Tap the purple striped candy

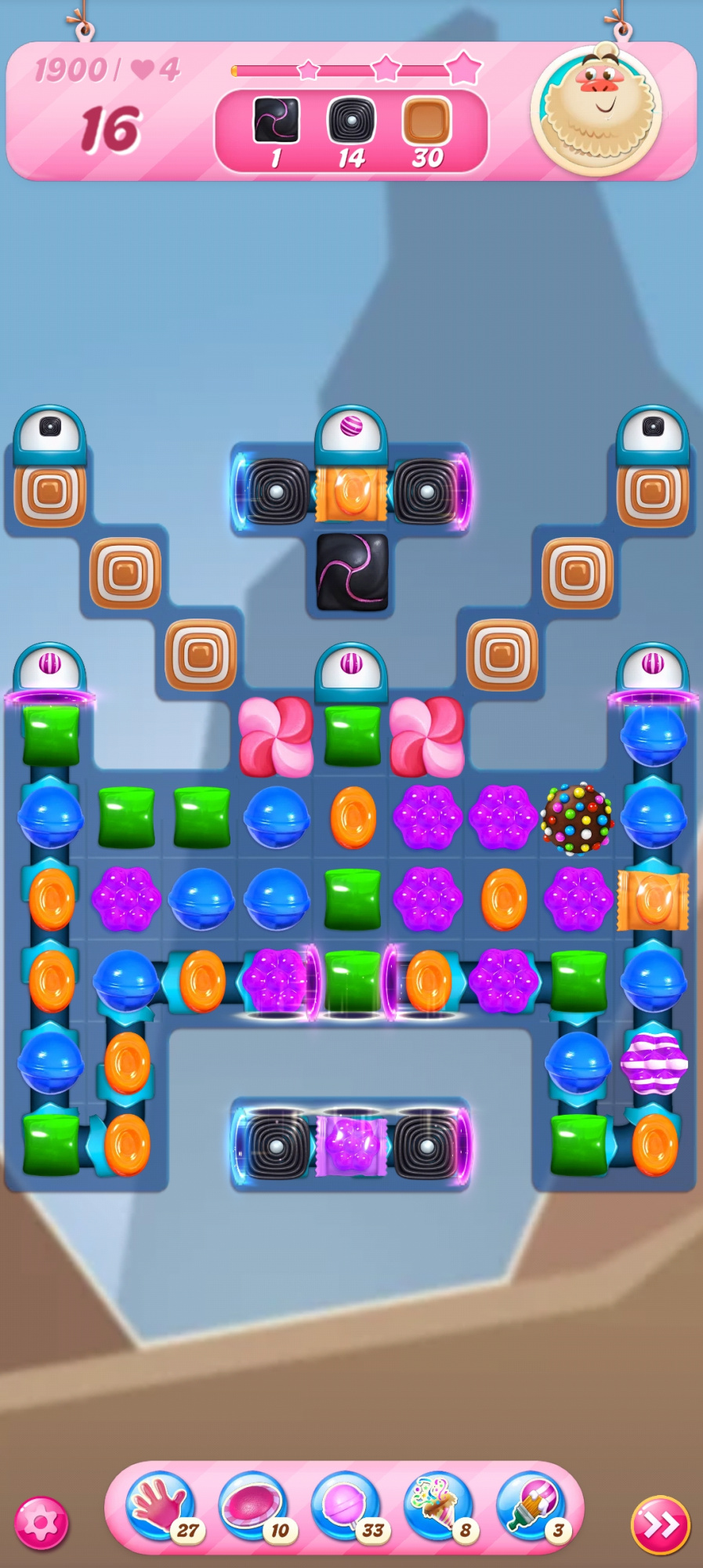pyautogui.click(x=654, y=1063)
